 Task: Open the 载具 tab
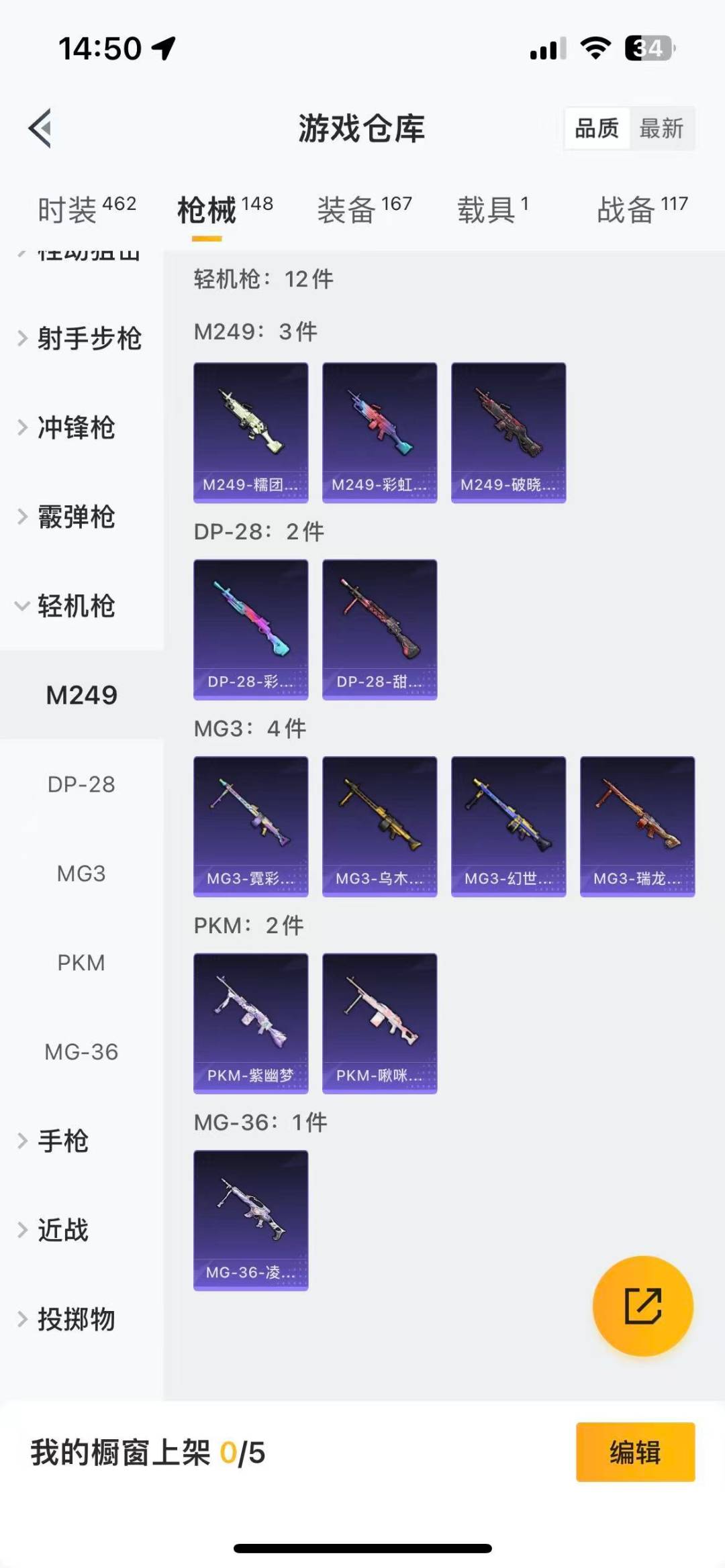[493, 209]
